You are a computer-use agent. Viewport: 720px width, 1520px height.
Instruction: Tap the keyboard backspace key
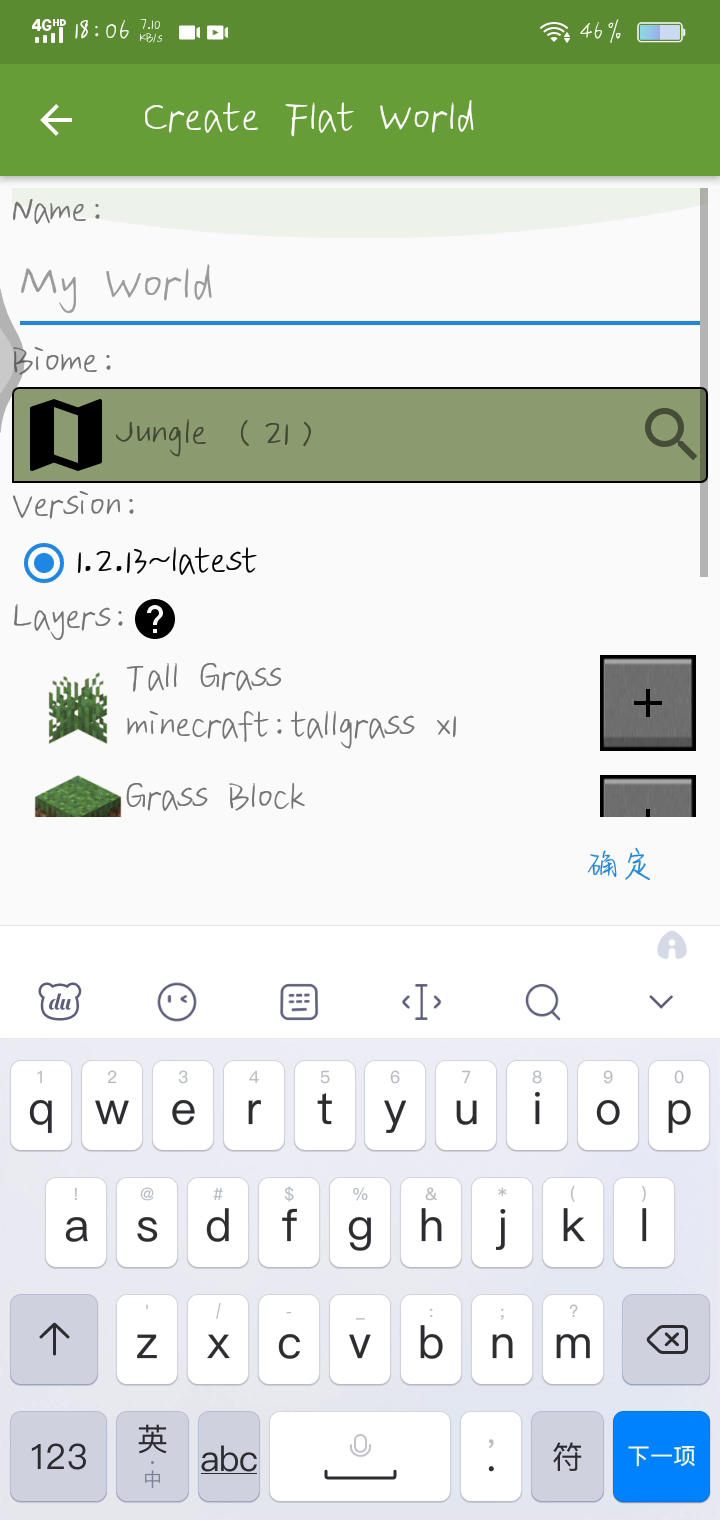click(x=667, y=1340)
